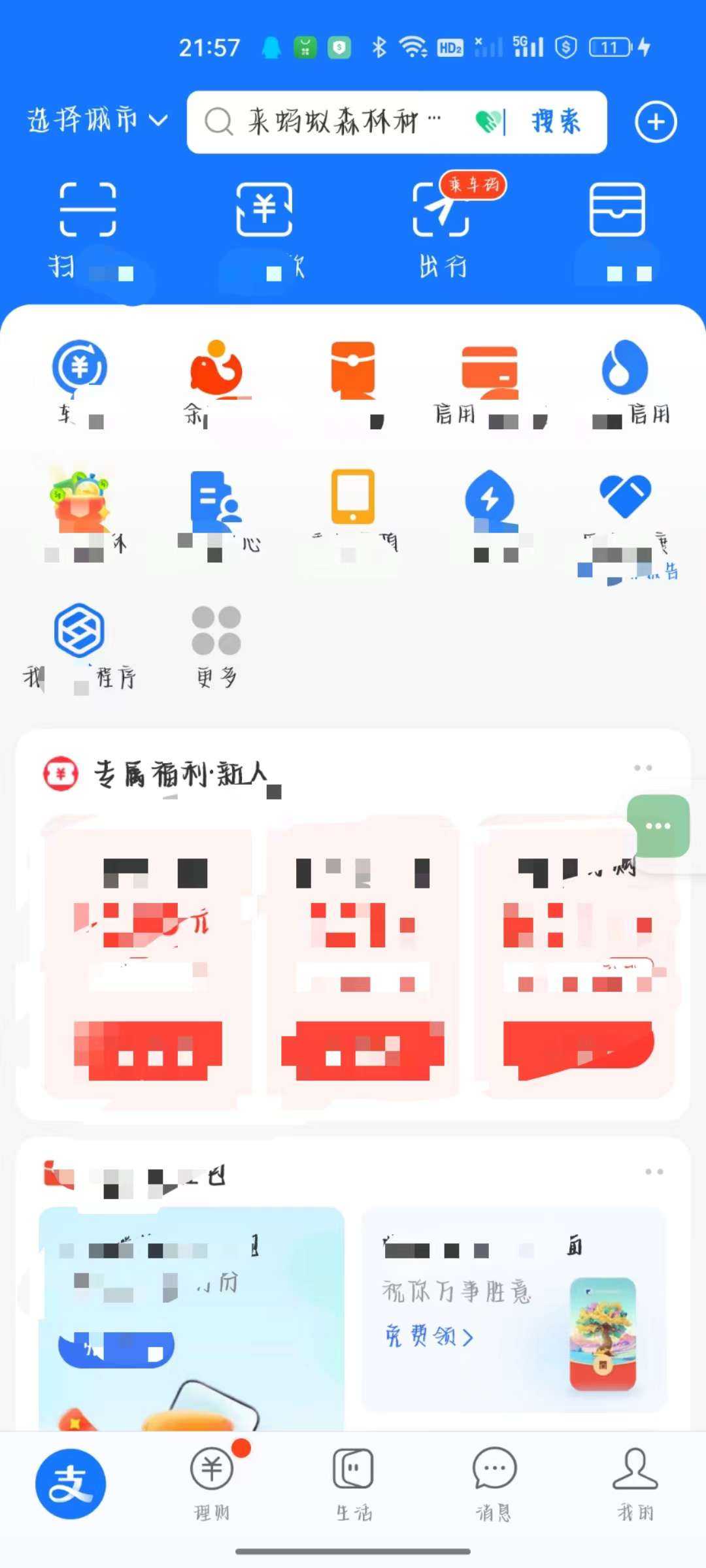This screenshot has width=706, height=1568.
Task: Tap the 搜索 button
Action: [556, 122]
